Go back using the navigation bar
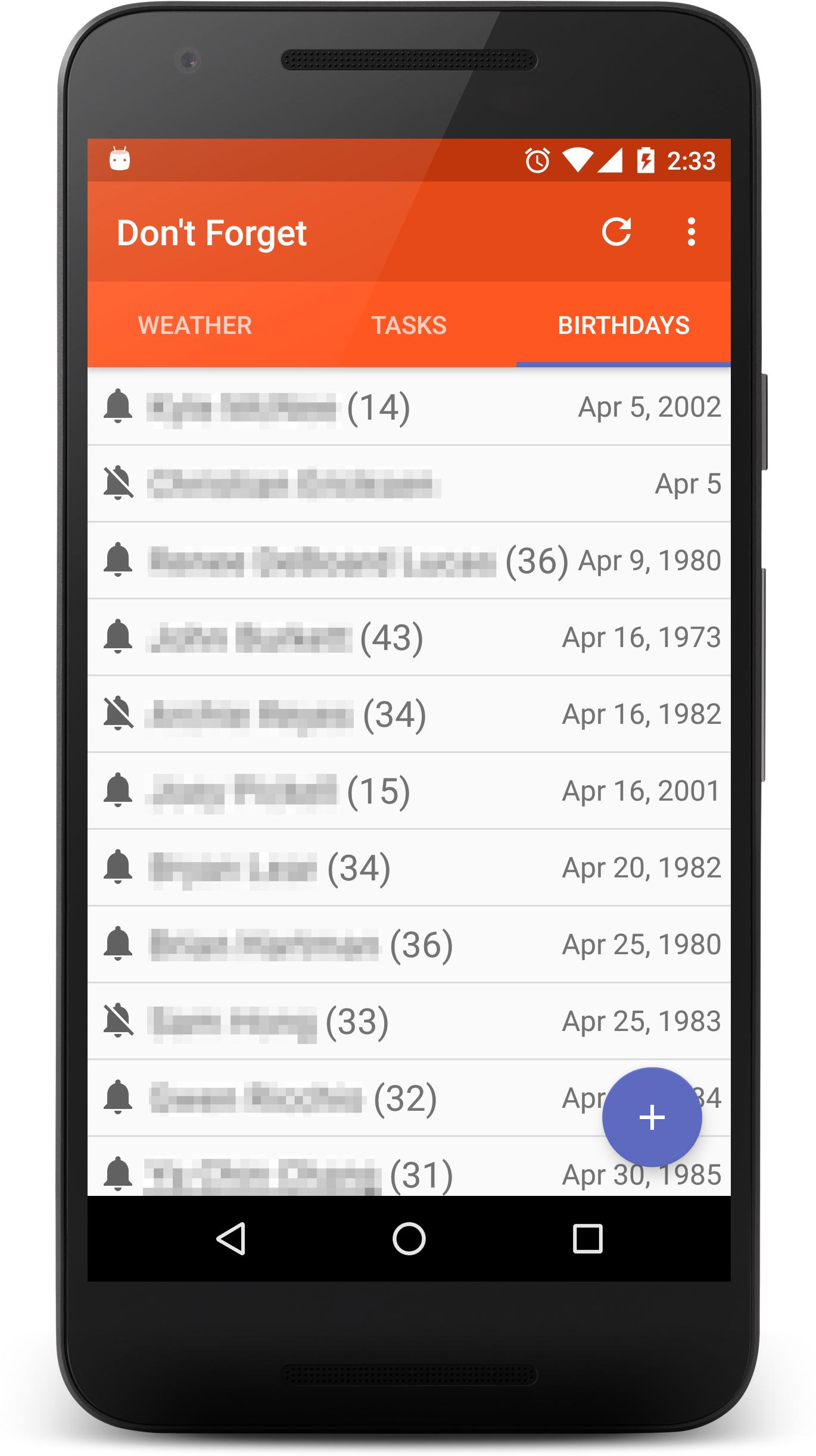This screenshot has height=1456, width=816. [x=231, y=1239]
